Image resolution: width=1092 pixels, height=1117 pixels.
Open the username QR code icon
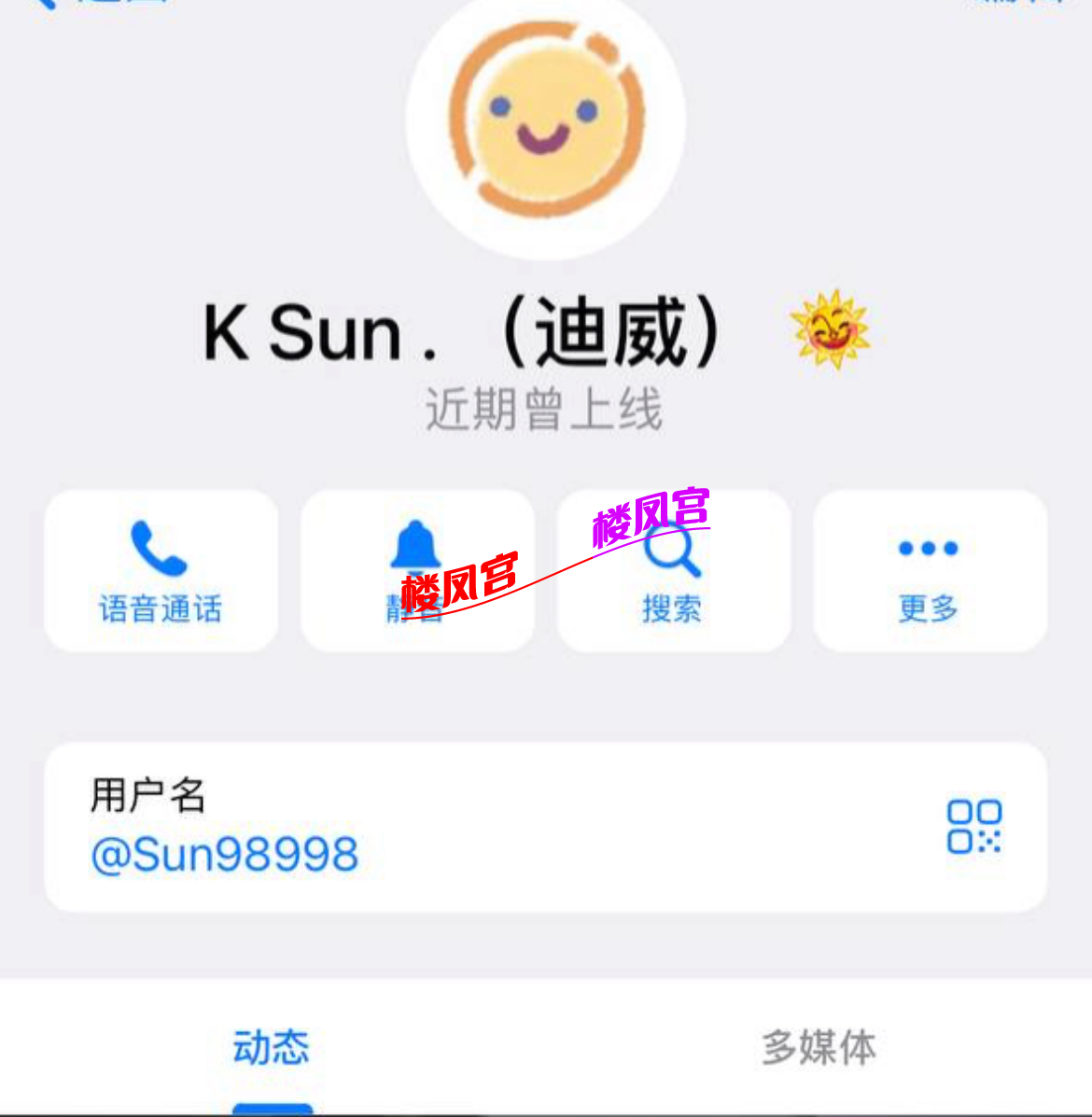coord(973,827)
